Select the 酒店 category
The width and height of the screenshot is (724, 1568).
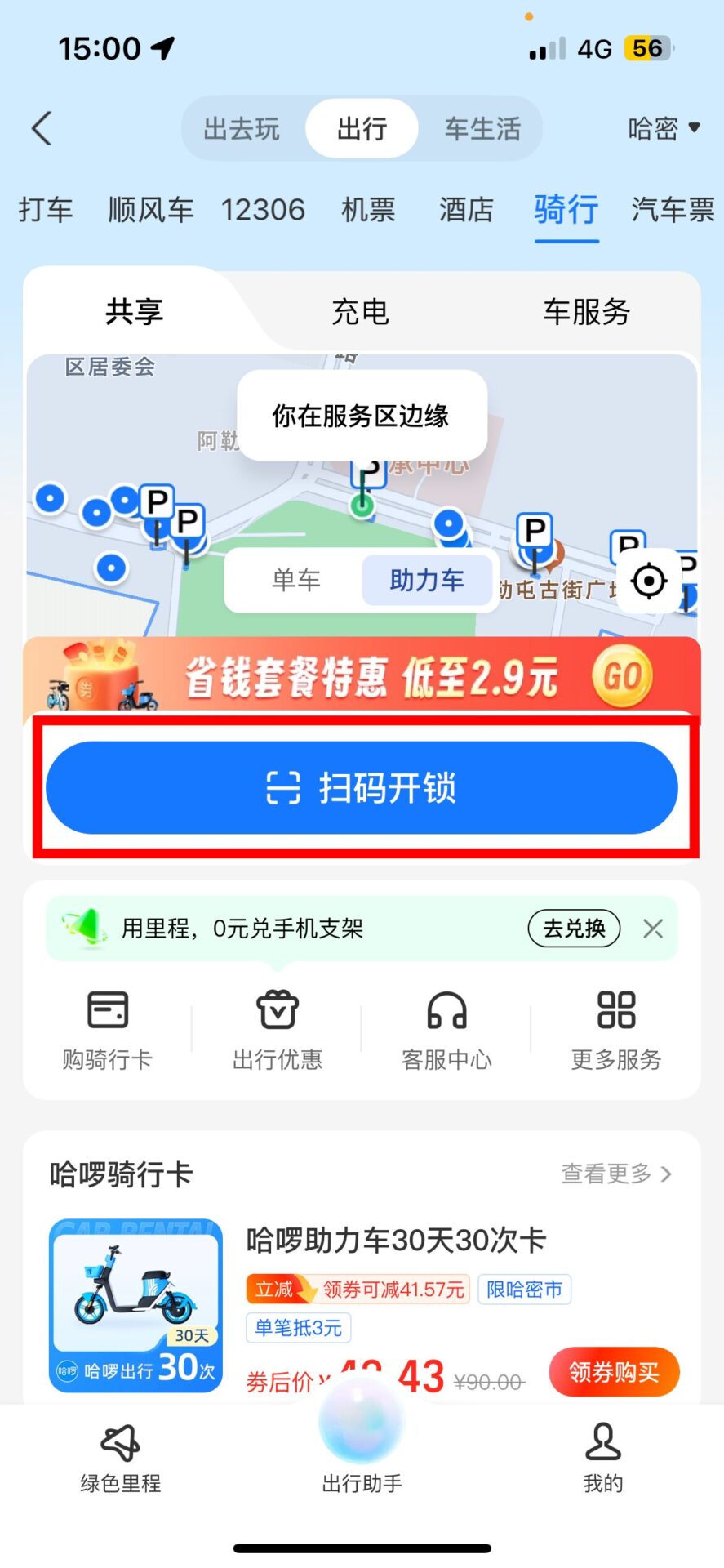point(466,210)
